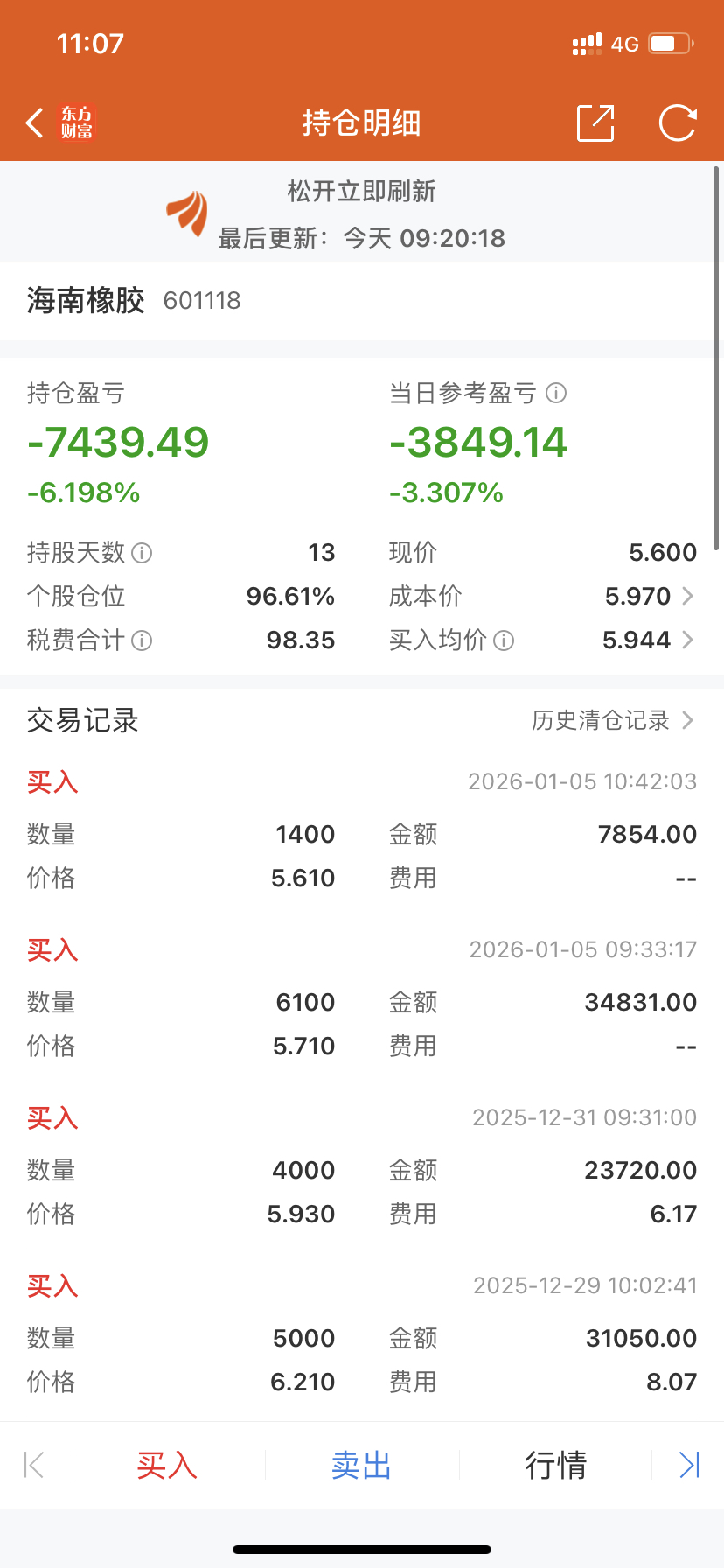Open 买入均价 details chevron

tap(687, 640)
